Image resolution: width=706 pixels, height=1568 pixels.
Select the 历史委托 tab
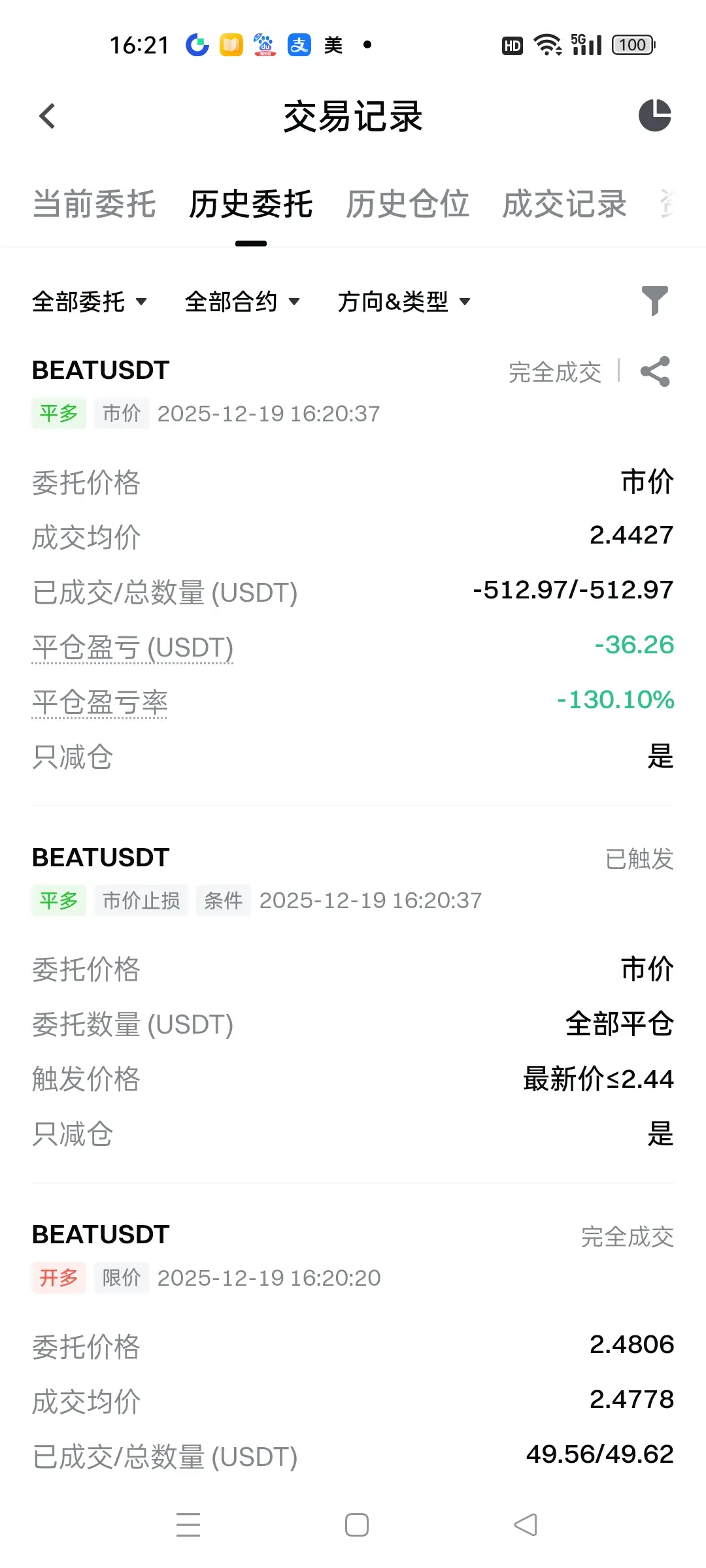pyautogui.click(x=251, y=204)
